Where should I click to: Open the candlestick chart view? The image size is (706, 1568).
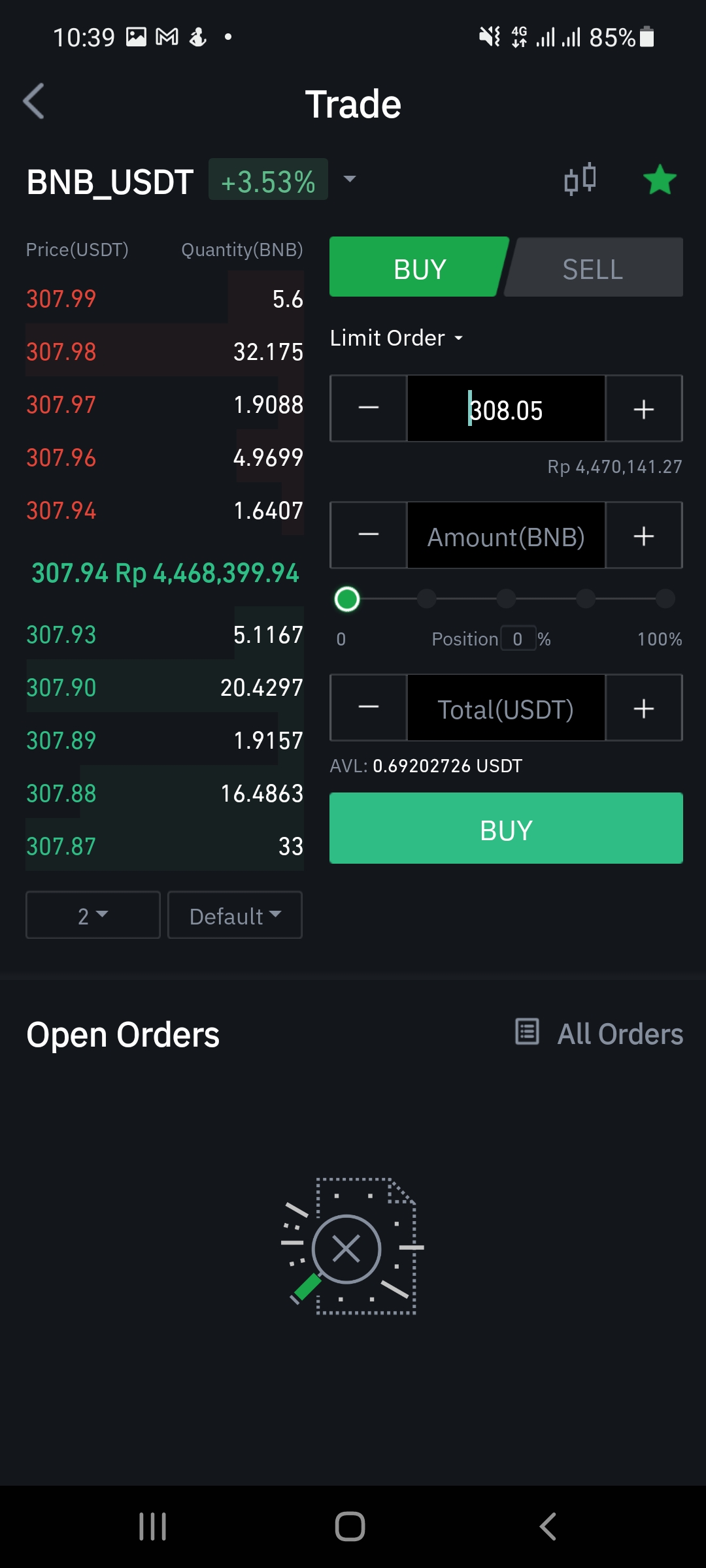pos(580,179)
